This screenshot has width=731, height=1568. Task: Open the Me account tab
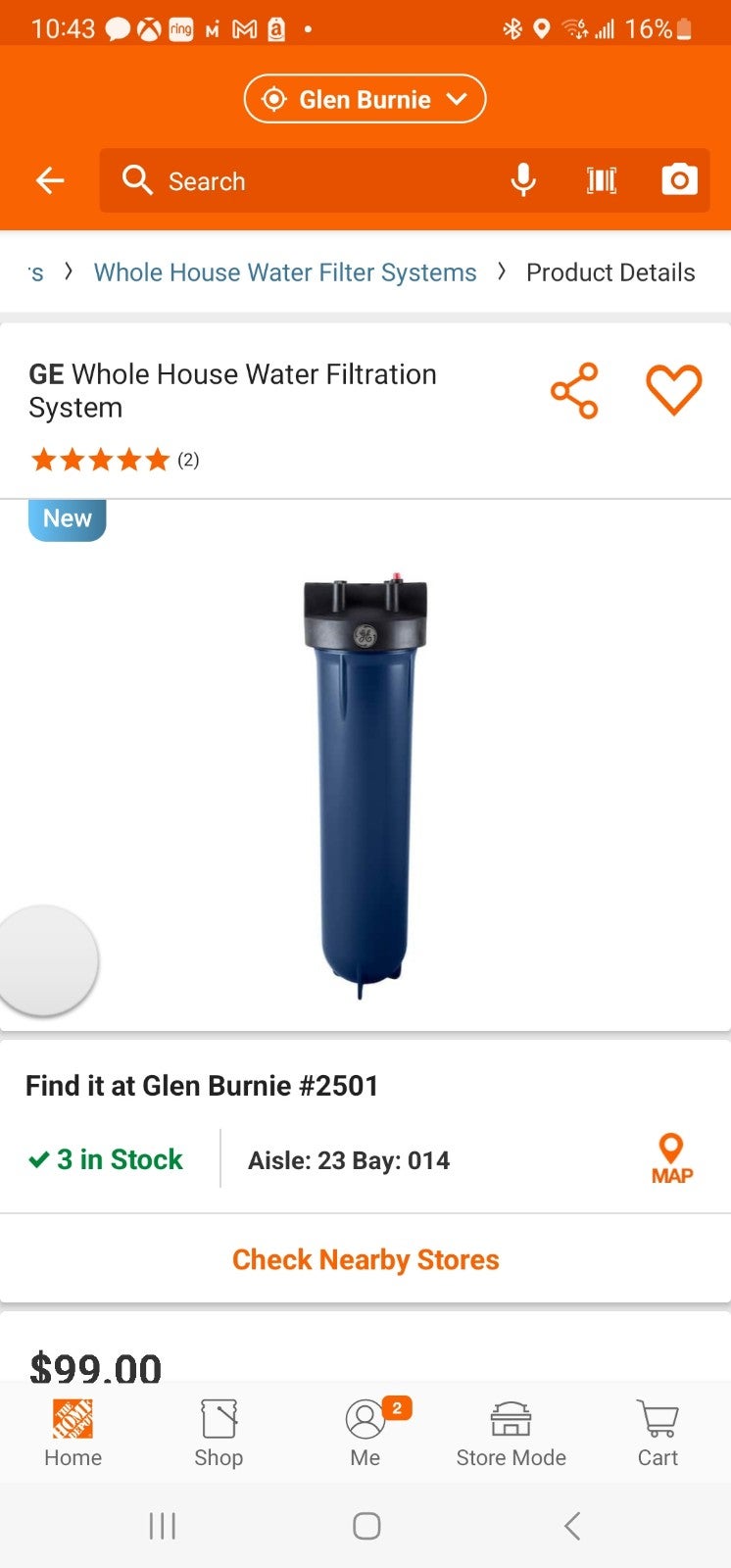click(365, 1433)
